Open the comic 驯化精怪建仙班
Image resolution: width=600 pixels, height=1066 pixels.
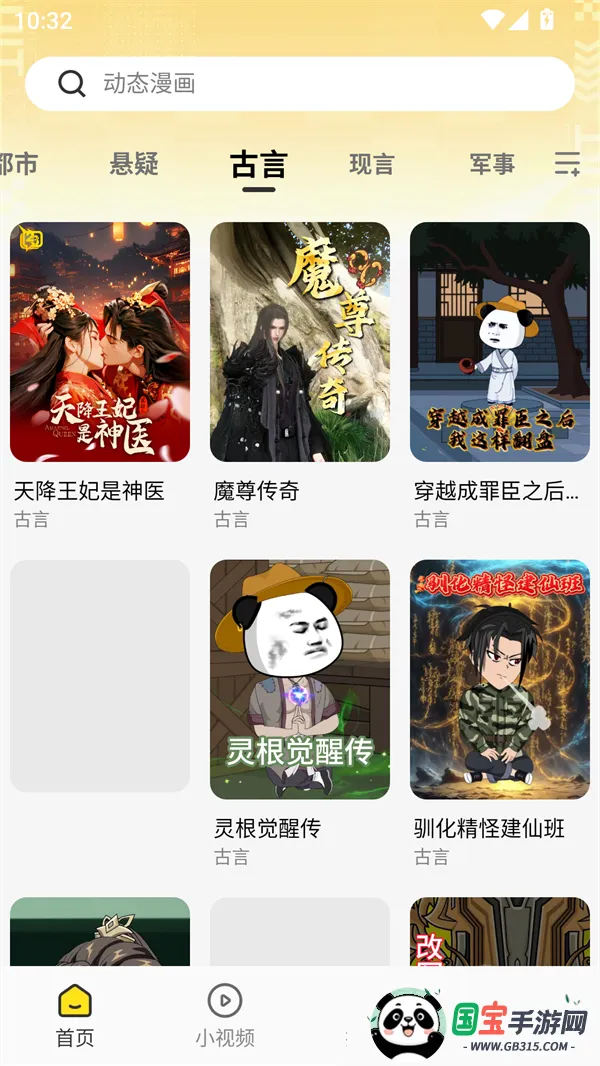(500, 680)
